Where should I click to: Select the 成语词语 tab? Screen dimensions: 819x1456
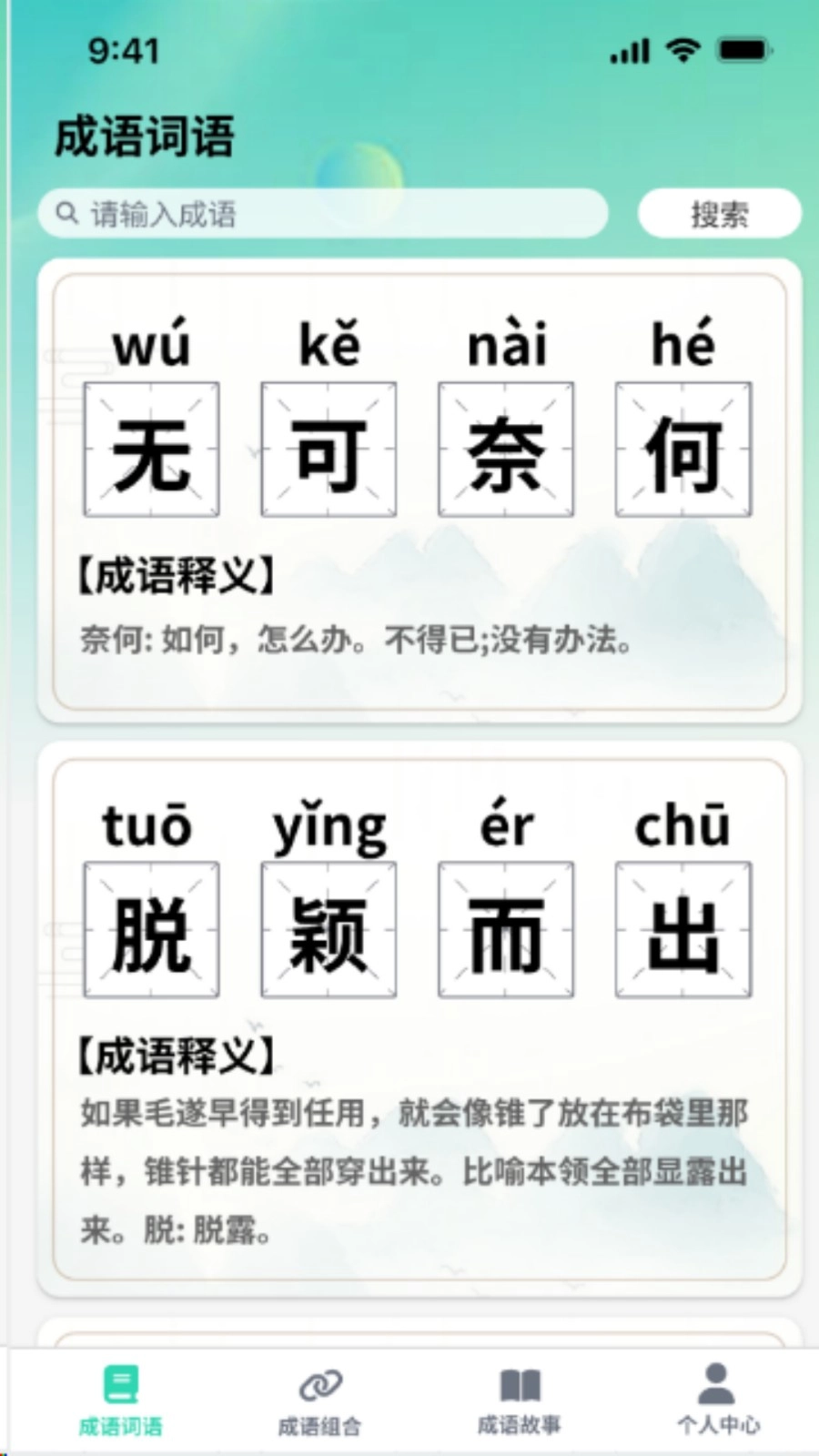(x=120, y=1401)
